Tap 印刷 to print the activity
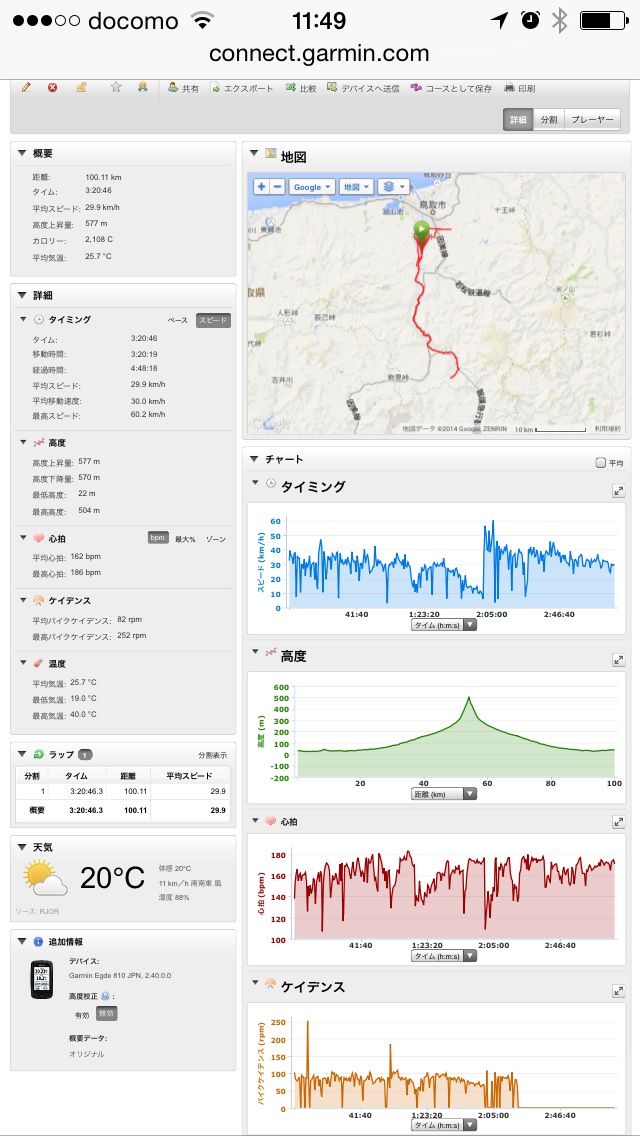This screenshot has height=1136, width=640. coord(520,88)
